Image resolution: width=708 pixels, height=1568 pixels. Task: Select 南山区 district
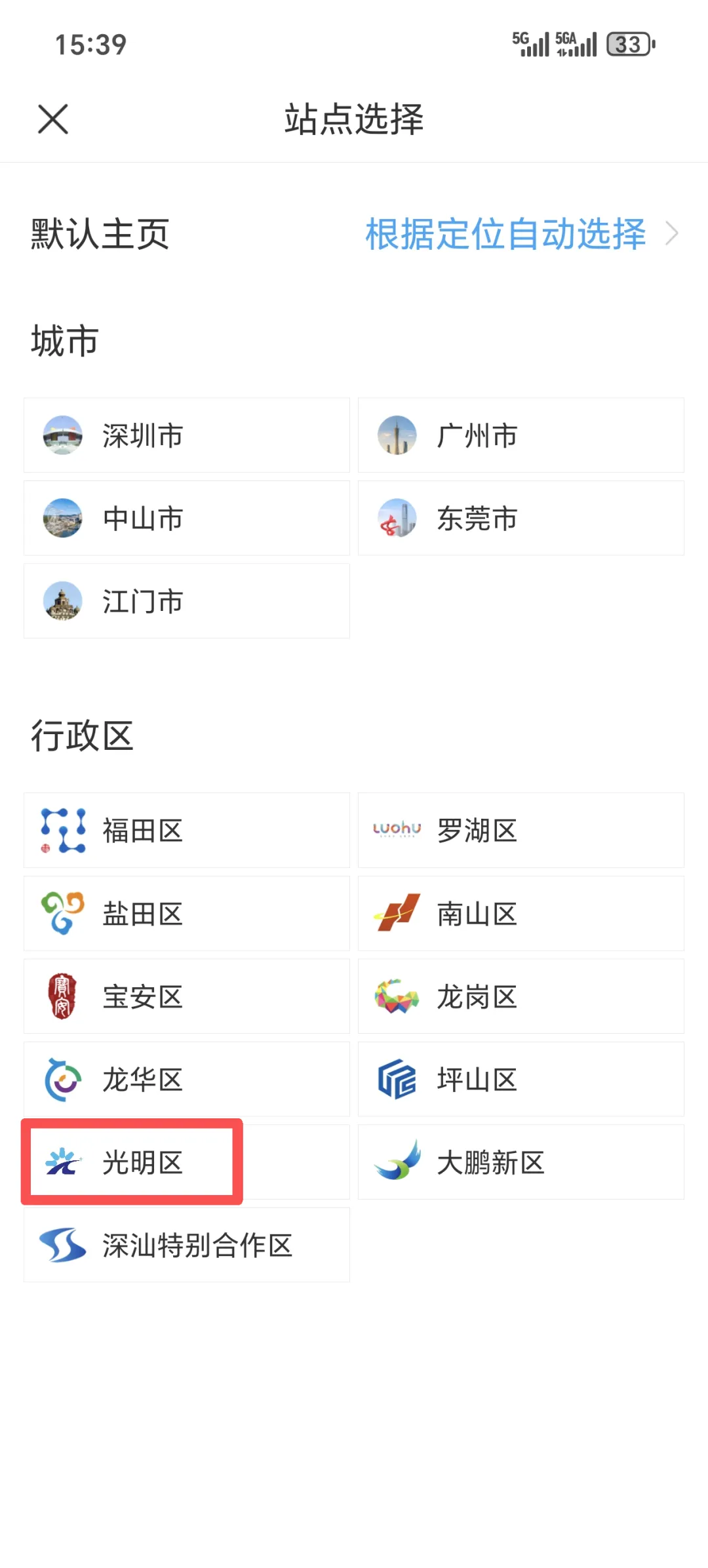521,914
